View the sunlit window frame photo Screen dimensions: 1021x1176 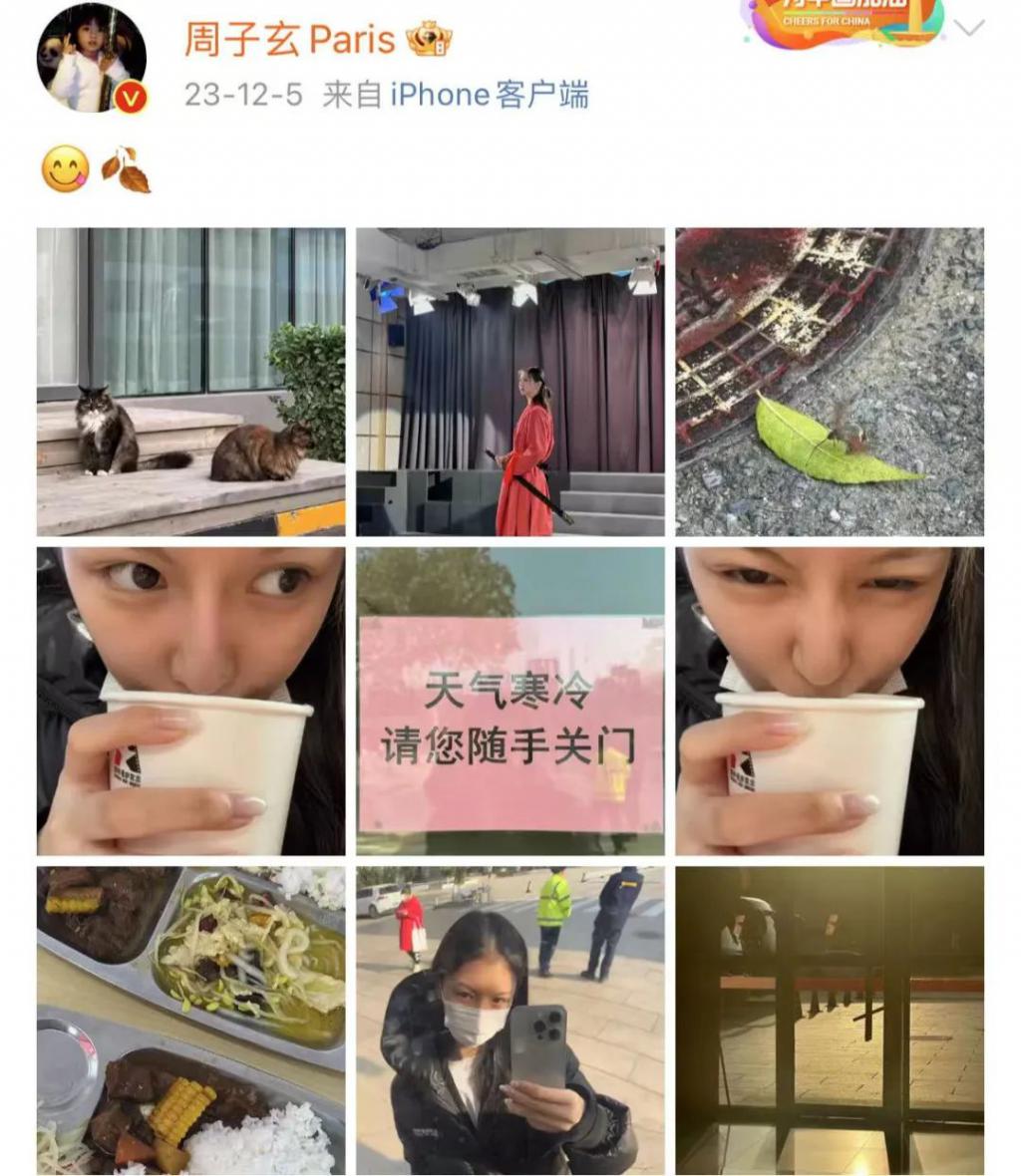pos(830,1020)
